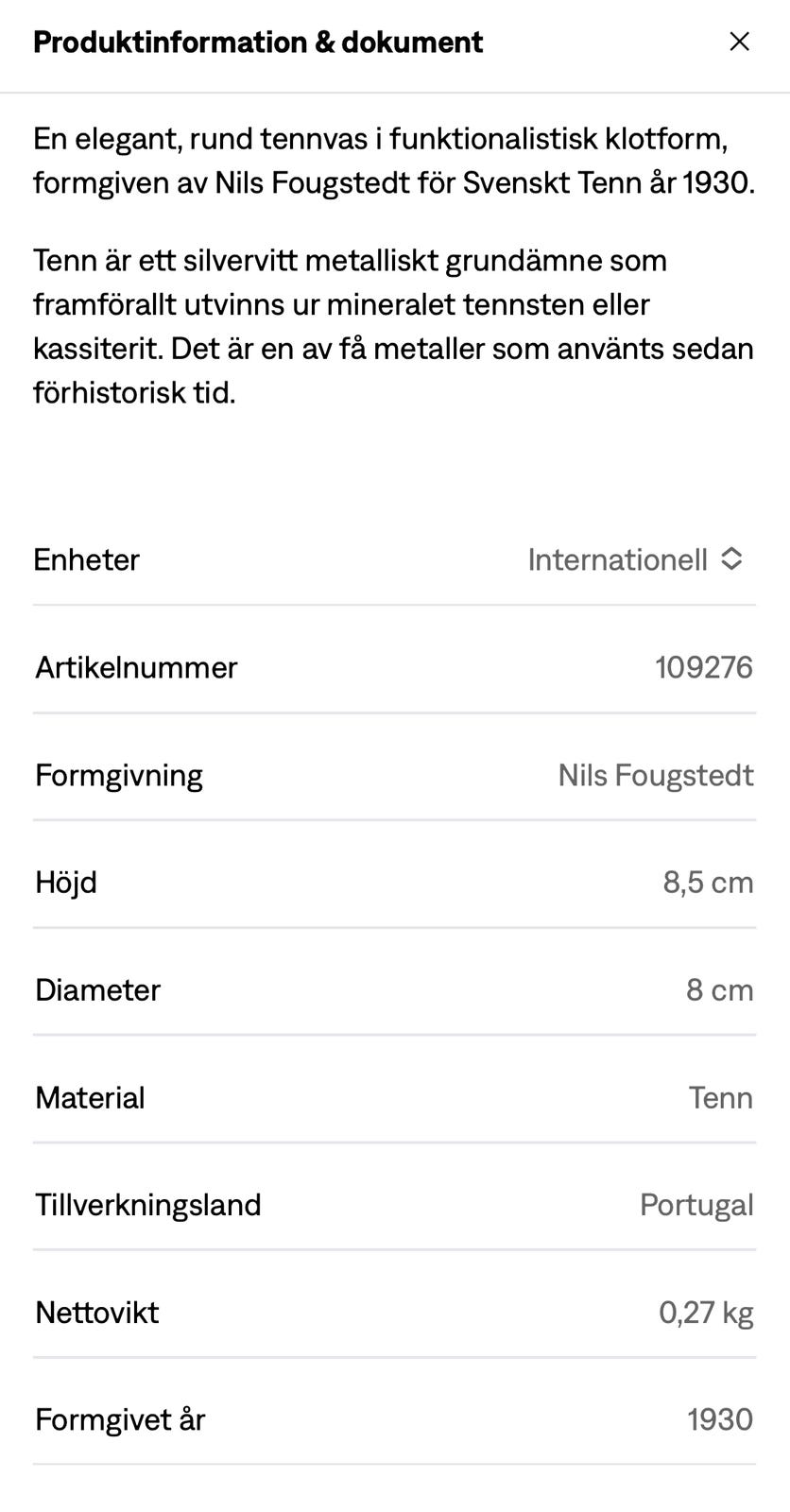Click the Produktinformation & dokument title
Image resolution: width=790 pixels, height=1512 pixels.
258,42
